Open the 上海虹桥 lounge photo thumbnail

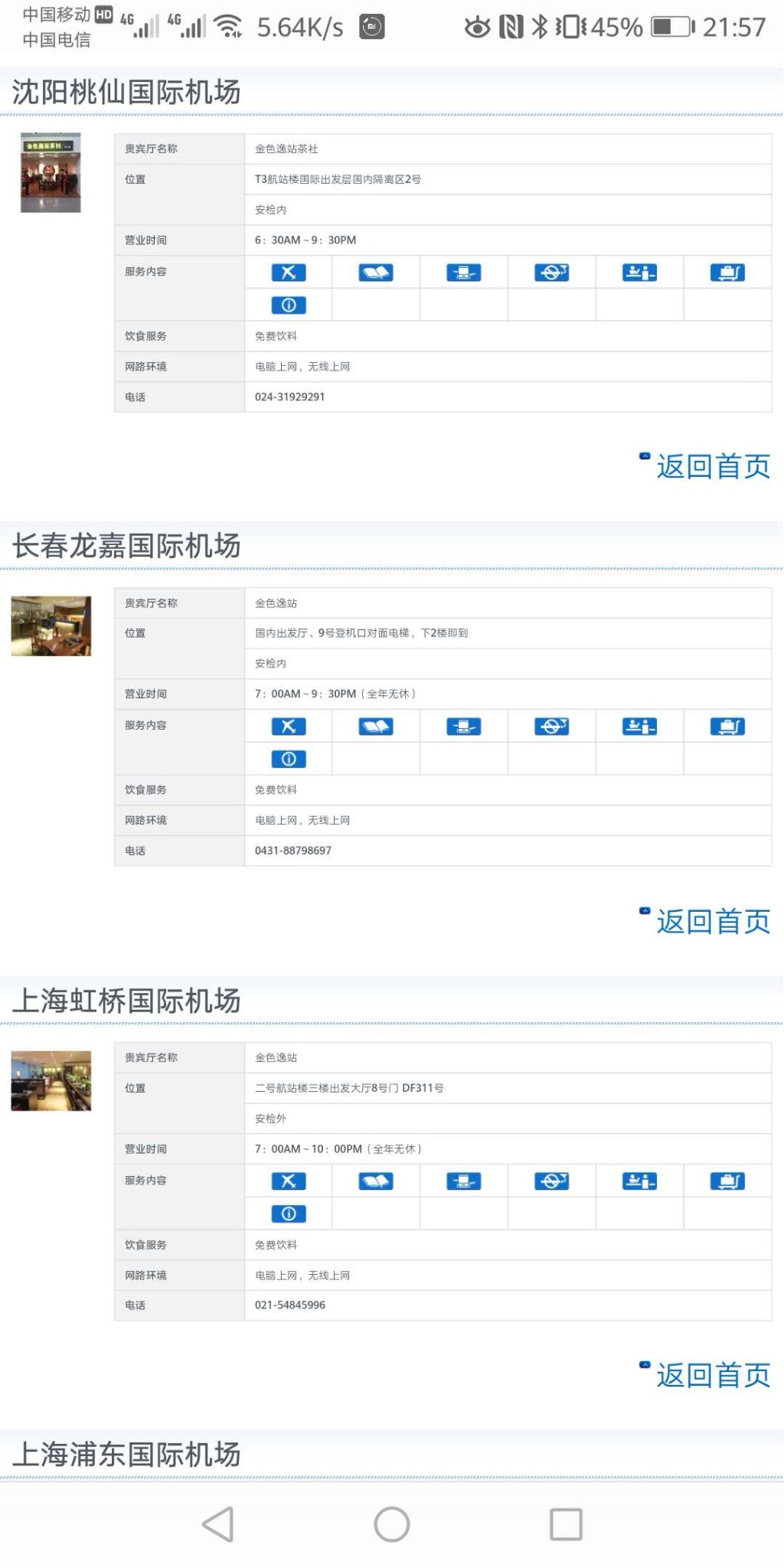click(x=51, y=1081)
